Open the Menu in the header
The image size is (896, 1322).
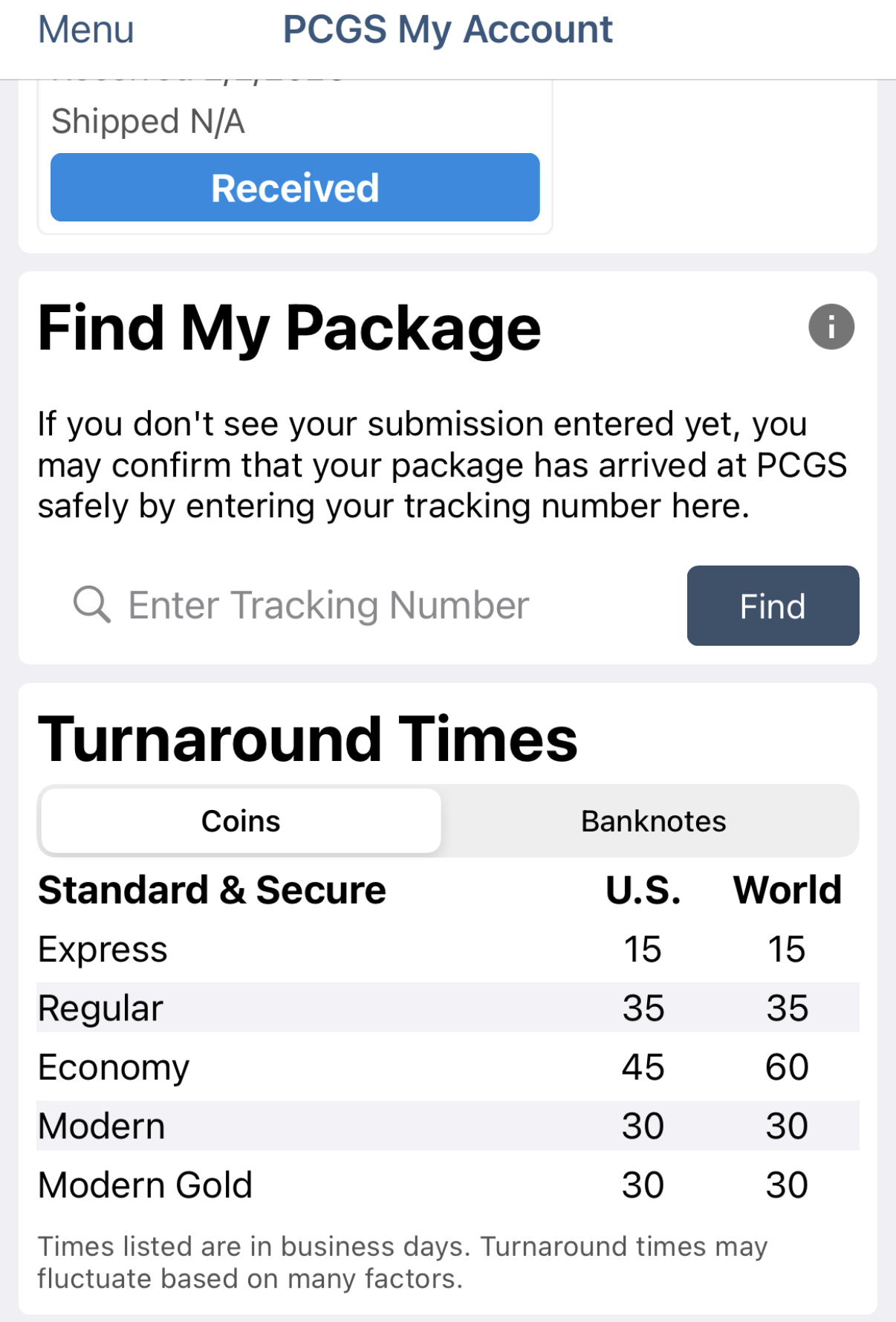coord(86,30)
